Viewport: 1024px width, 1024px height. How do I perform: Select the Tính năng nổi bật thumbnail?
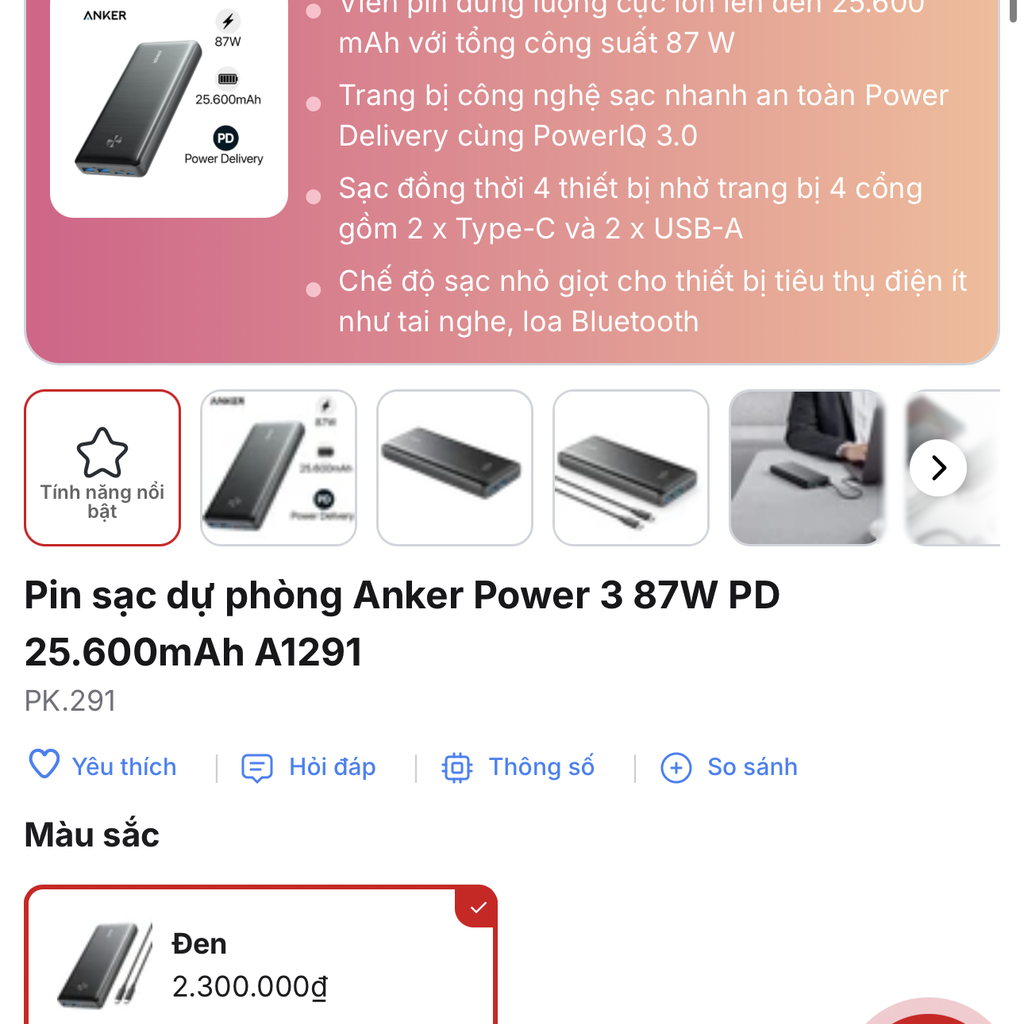click(x=102, y=467)
